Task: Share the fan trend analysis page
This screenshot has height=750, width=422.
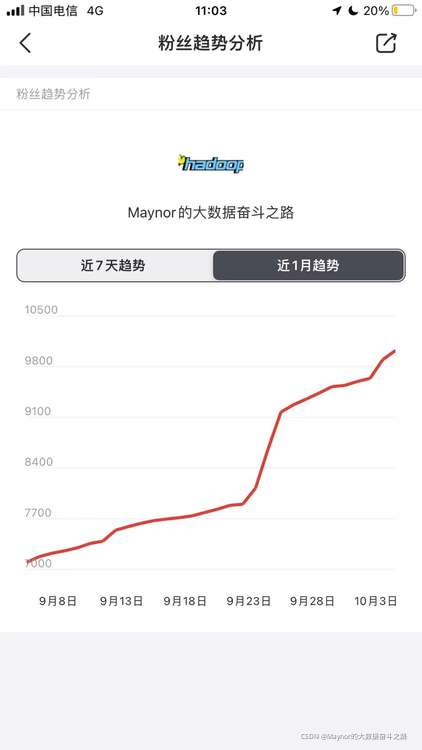Action: click(x=386, y=43)
